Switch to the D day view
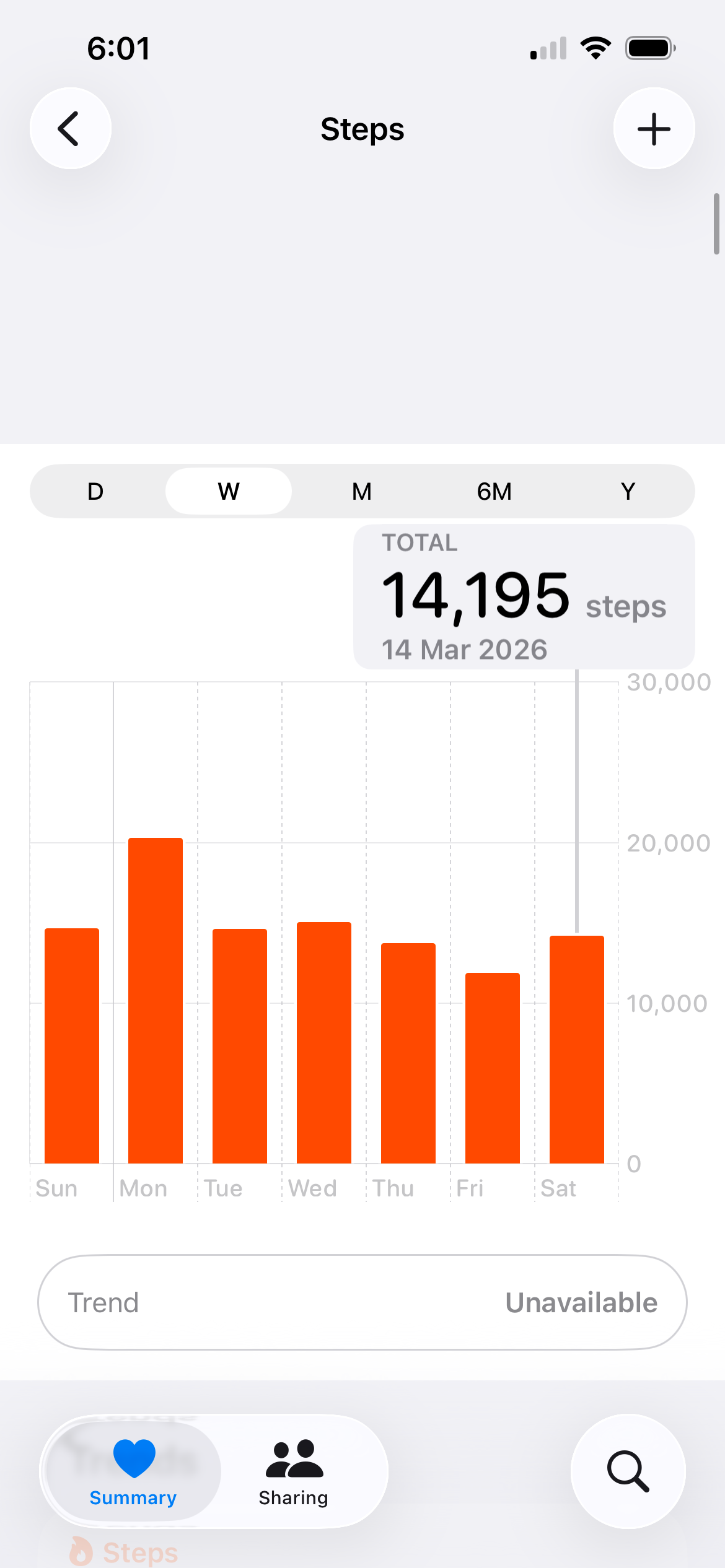Screen dimensions: 725x1568 (x=95, y=491)
